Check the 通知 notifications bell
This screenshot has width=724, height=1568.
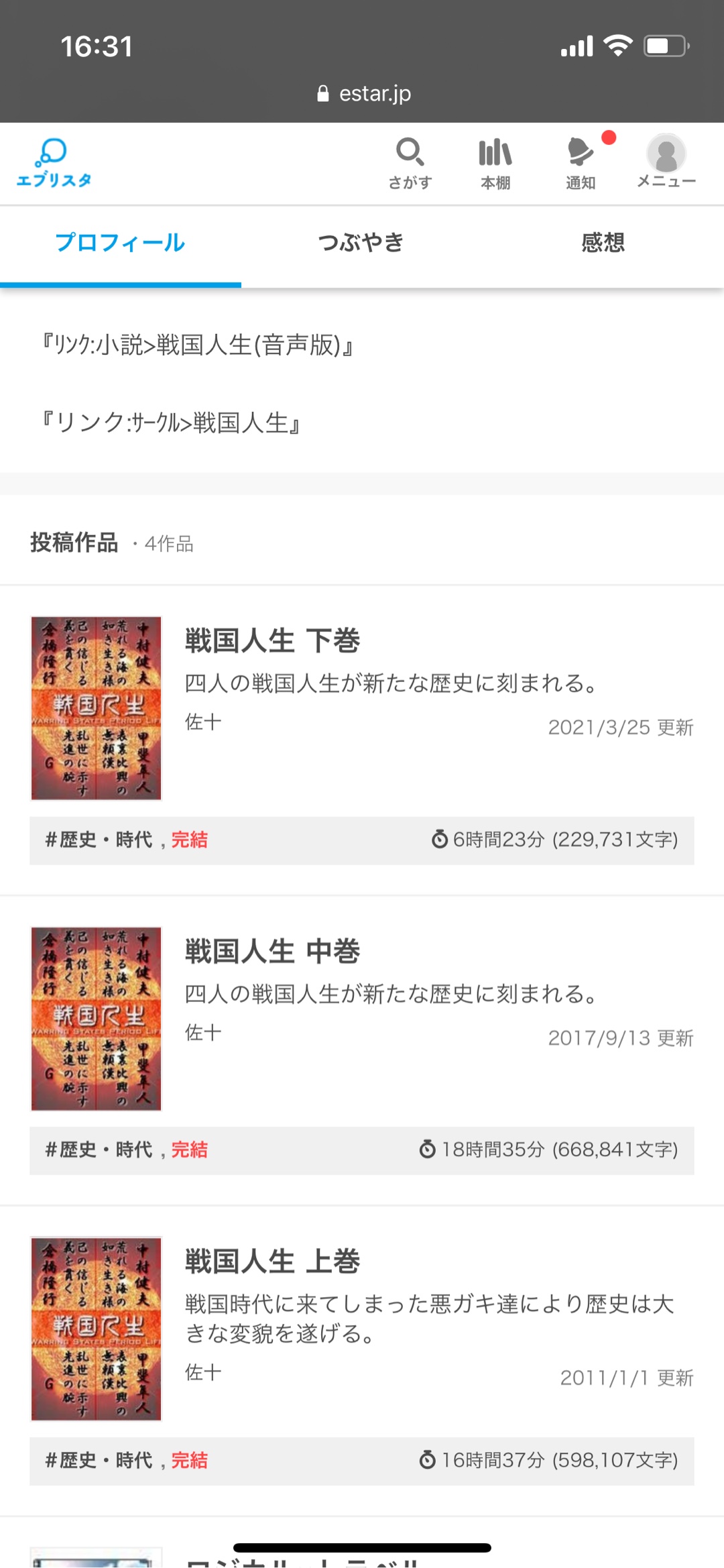(581, 163)
